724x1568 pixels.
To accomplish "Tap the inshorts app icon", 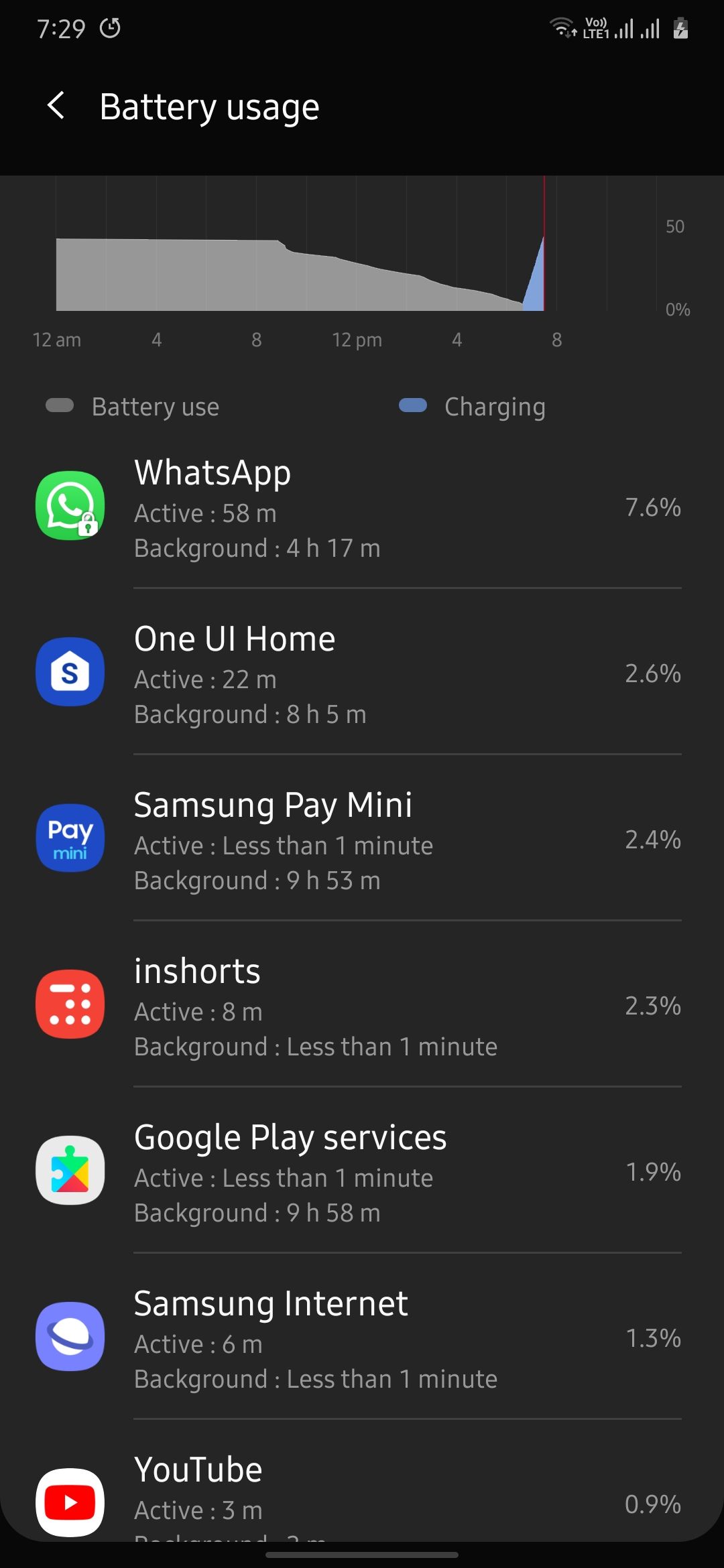I will (70, 1004).
